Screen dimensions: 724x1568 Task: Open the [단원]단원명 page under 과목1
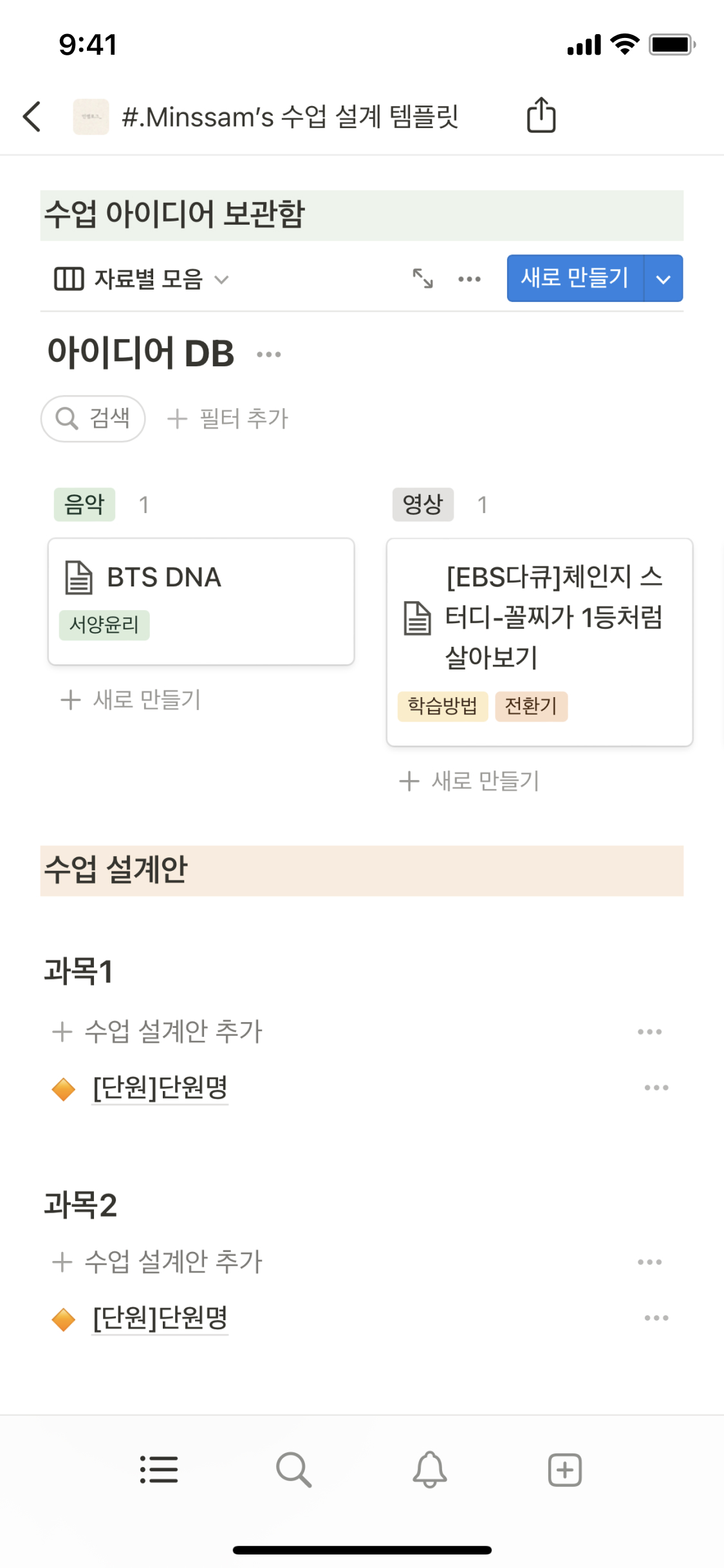point(160,1088)
